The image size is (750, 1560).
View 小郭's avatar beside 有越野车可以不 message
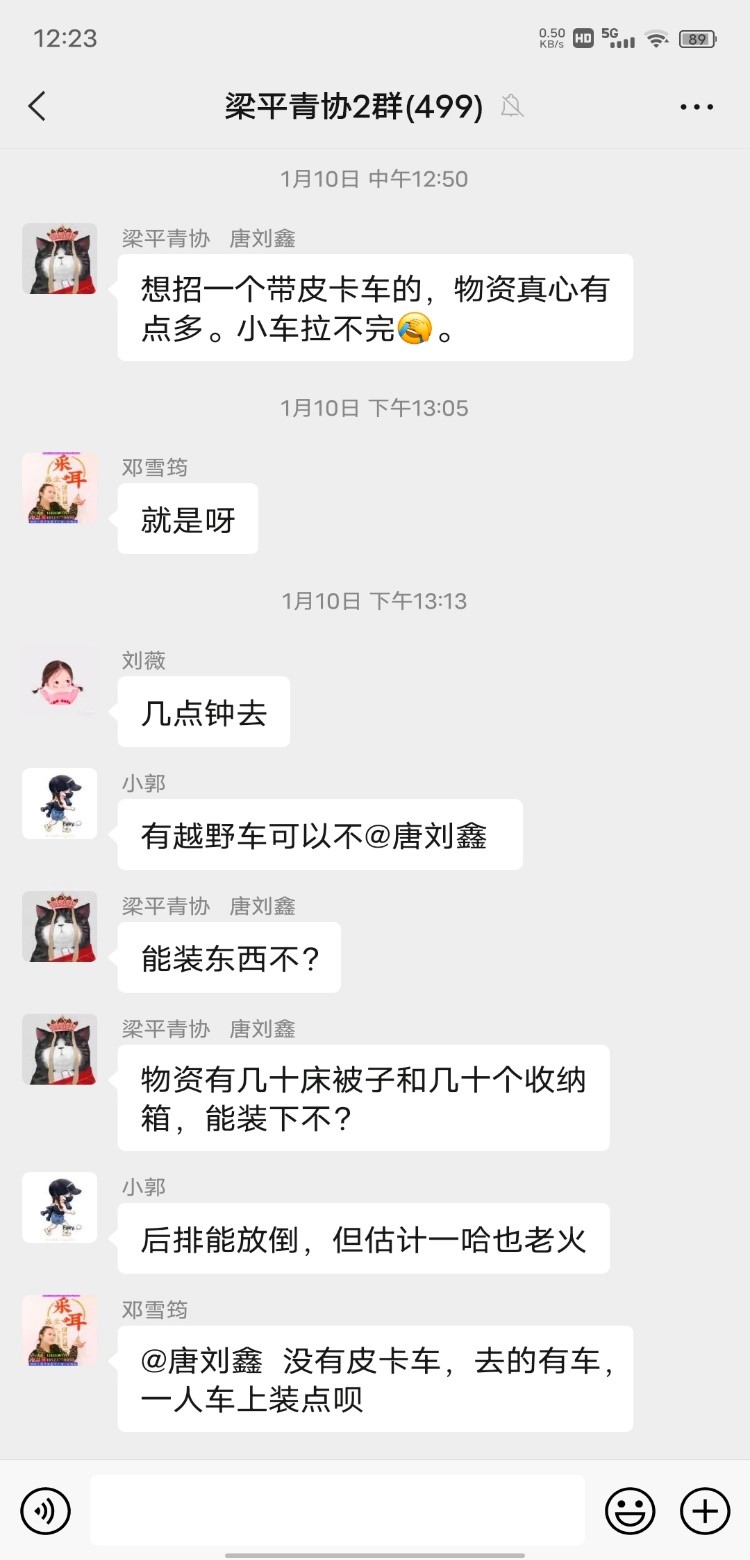pyautogui.click(x=60, y=804)
